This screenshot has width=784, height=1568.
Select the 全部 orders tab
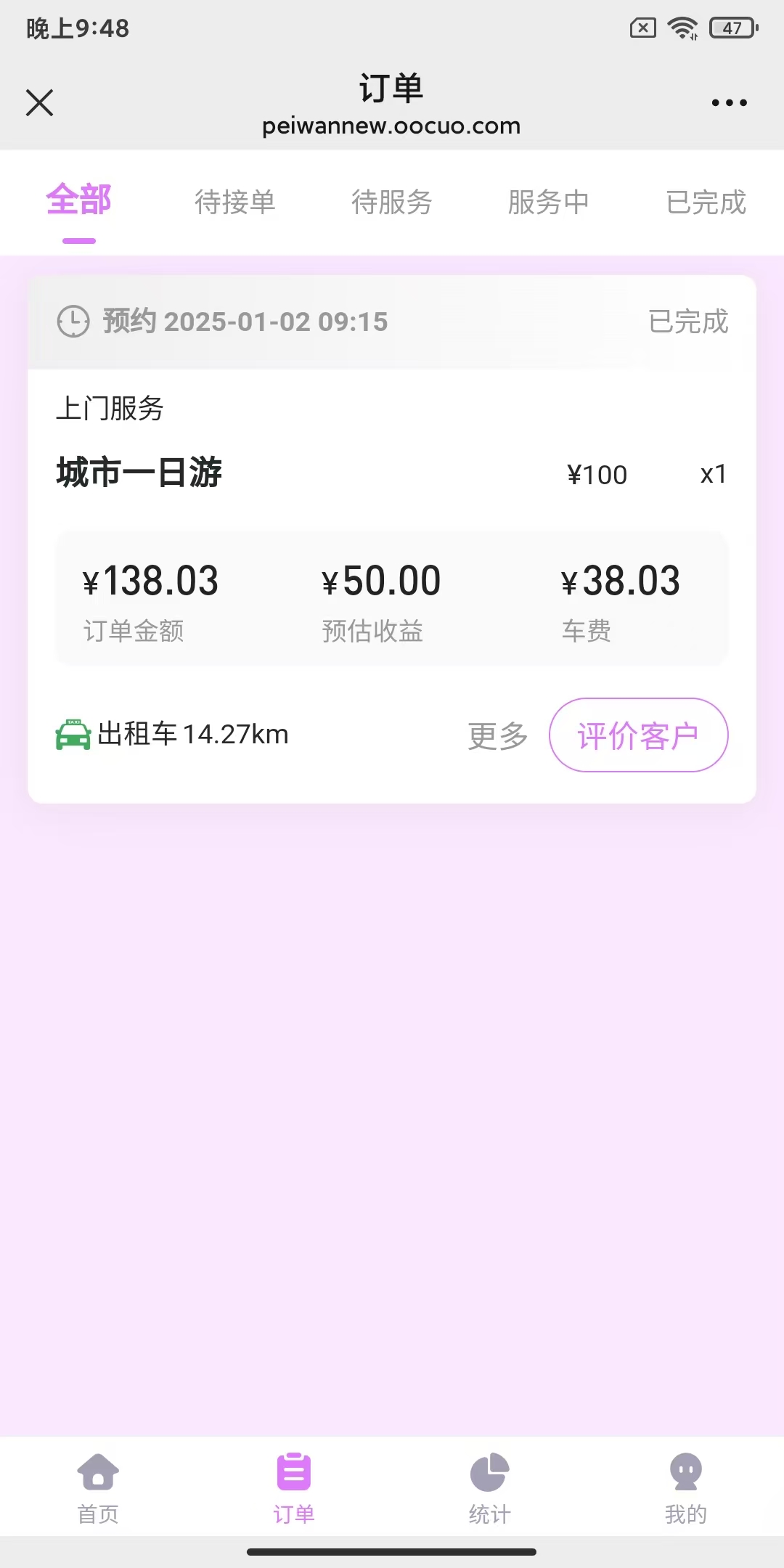coord(79,202)
